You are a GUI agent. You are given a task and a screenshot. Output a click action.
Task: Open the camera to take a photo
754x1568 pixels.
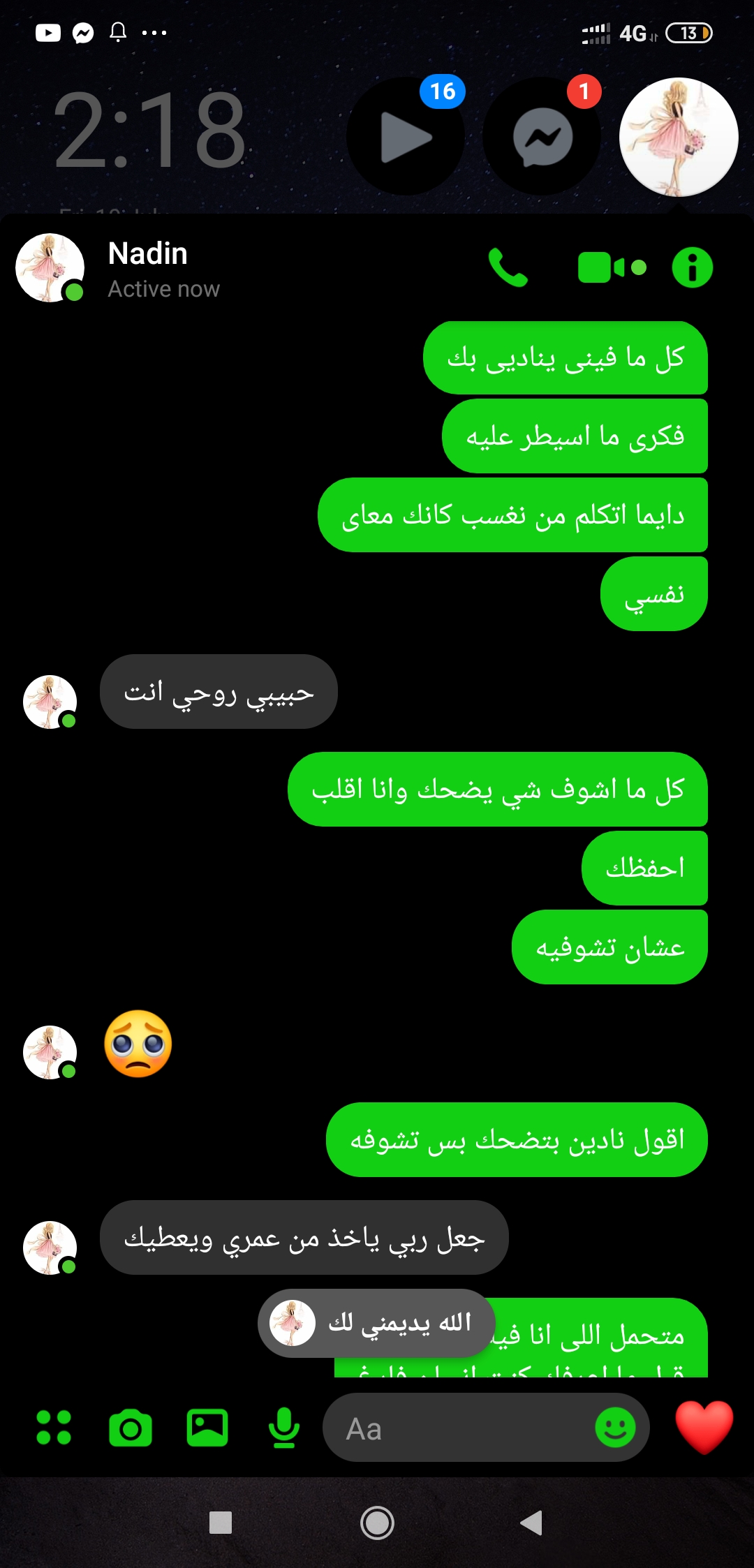click(131, 1428)
